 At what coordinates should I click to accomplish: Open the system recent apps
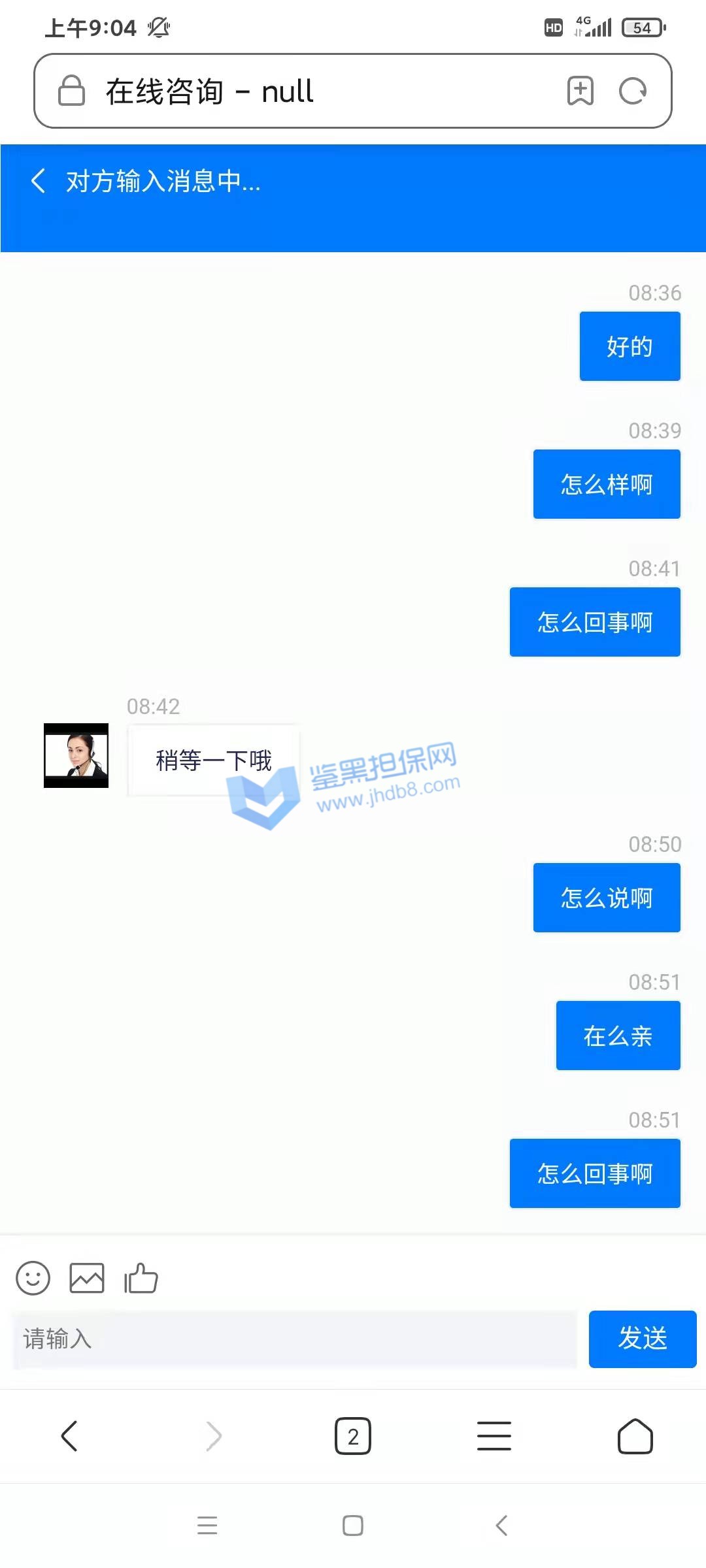click(x=207, y=1526)
